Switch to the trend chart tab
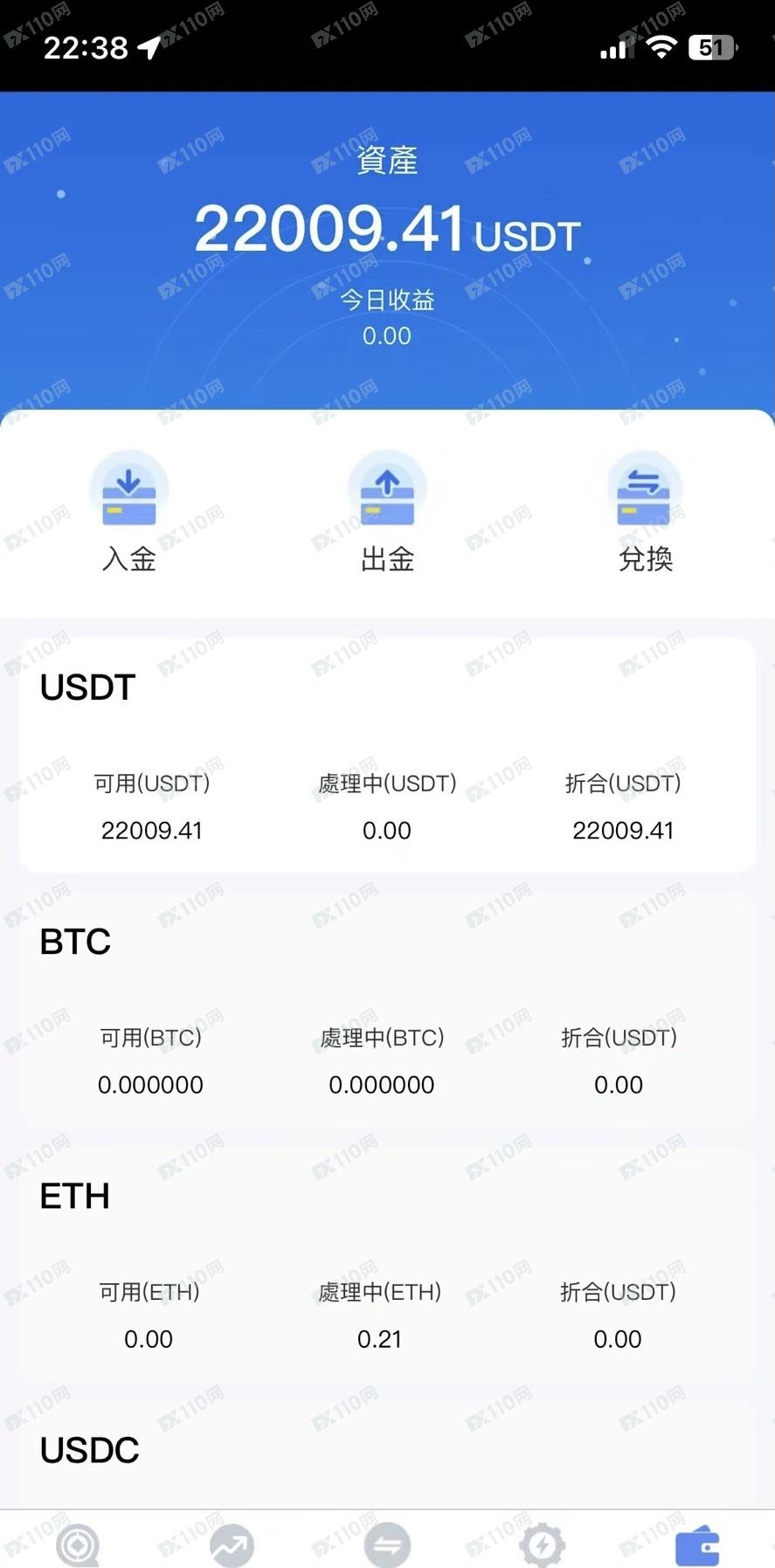Viewport: 775px width, 1568px height. (232, 1545)
